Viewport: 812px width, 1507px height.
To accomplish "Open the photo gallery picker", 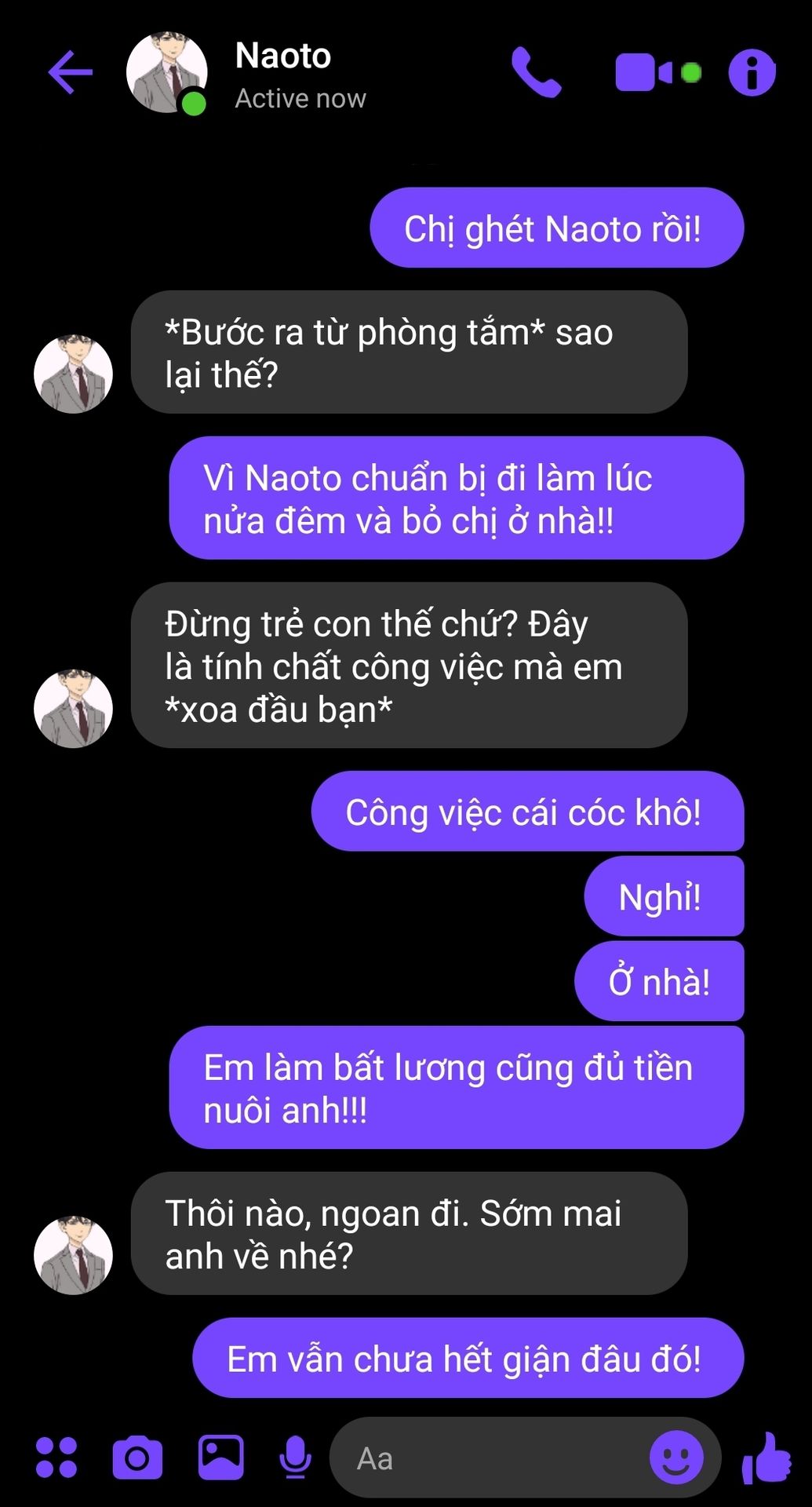I will point(220,1458).
